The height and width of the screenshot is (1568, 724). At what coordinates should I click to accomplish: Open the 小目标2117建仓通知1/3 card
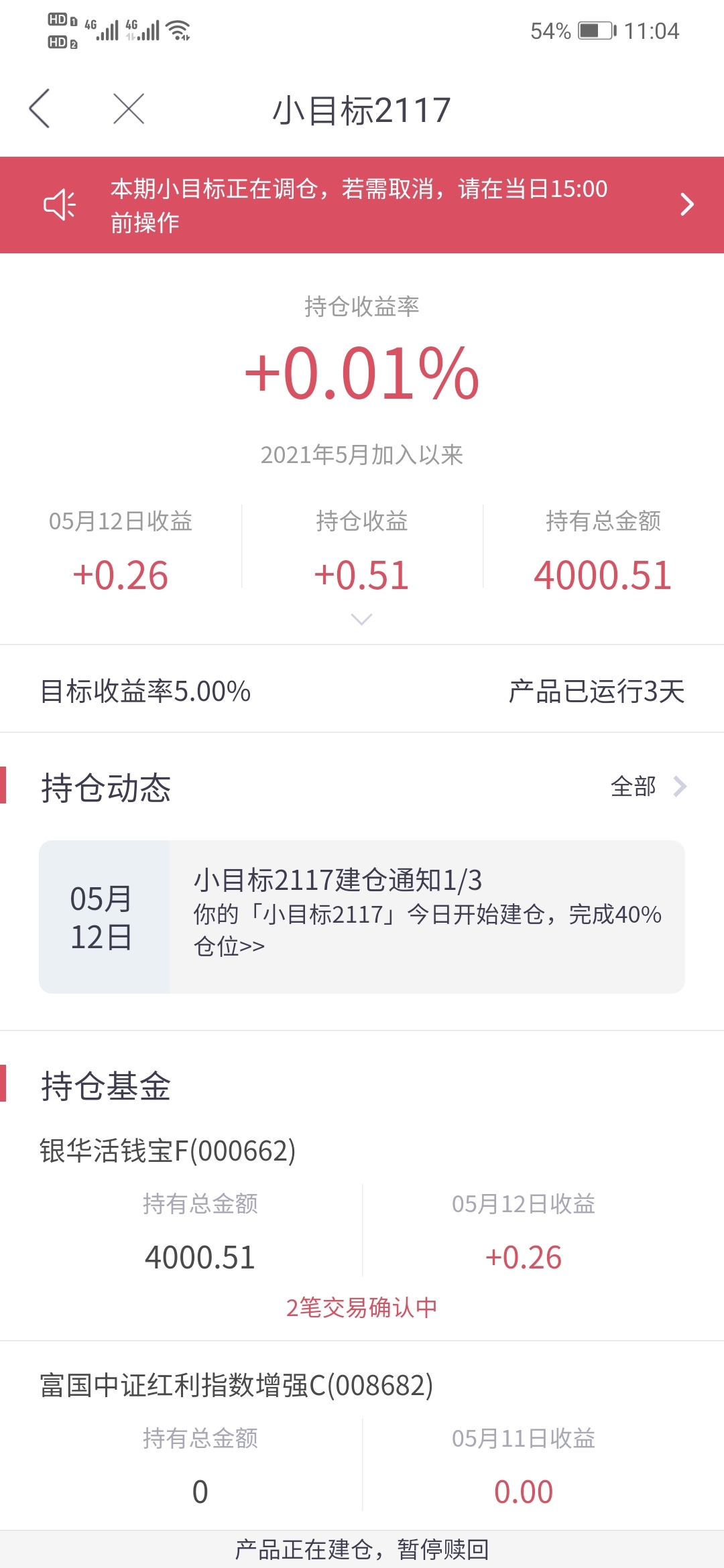click(362, 917)
